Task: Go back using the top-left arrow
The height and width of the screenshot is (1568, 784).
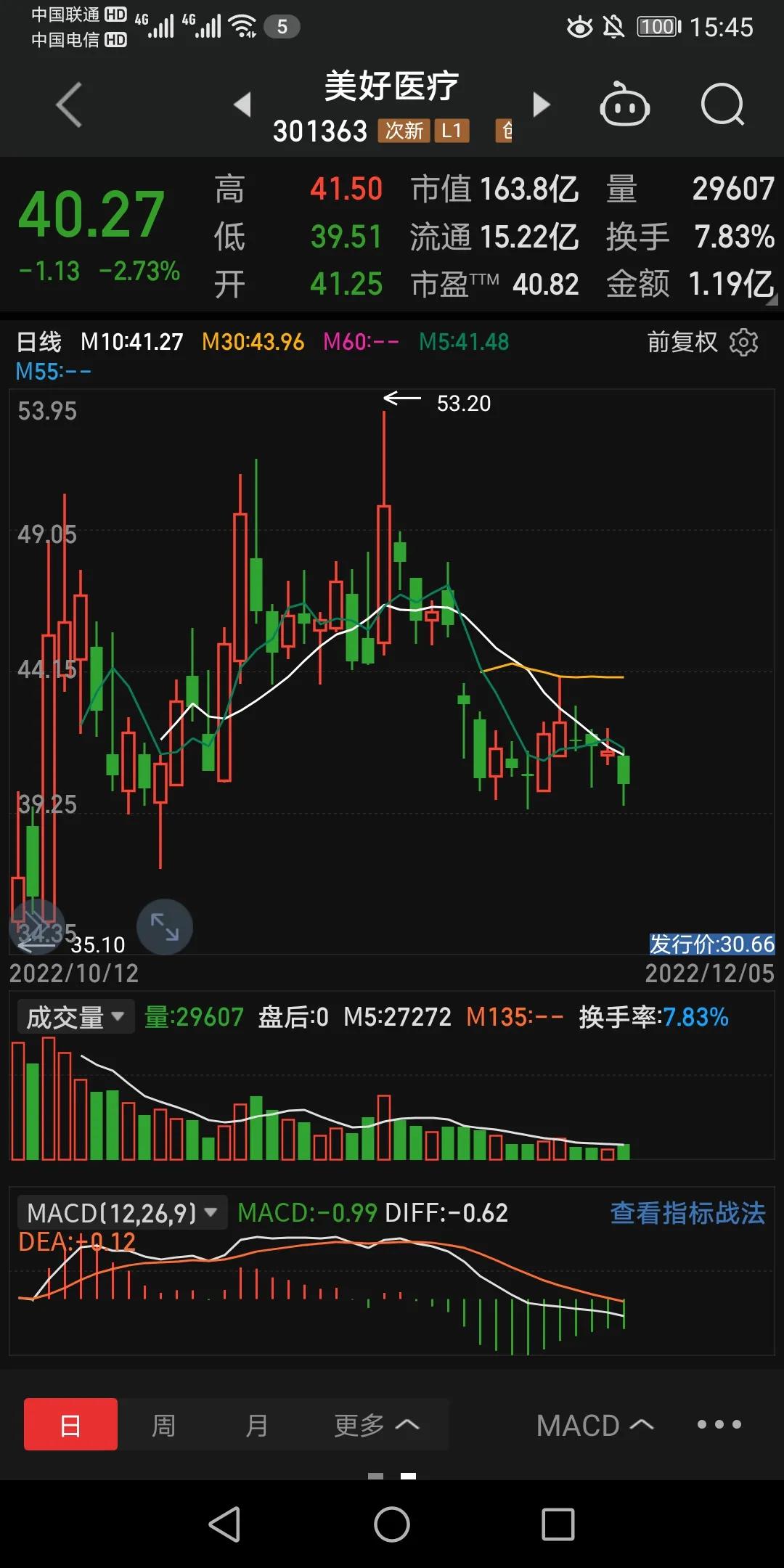Action: [69, 105]
